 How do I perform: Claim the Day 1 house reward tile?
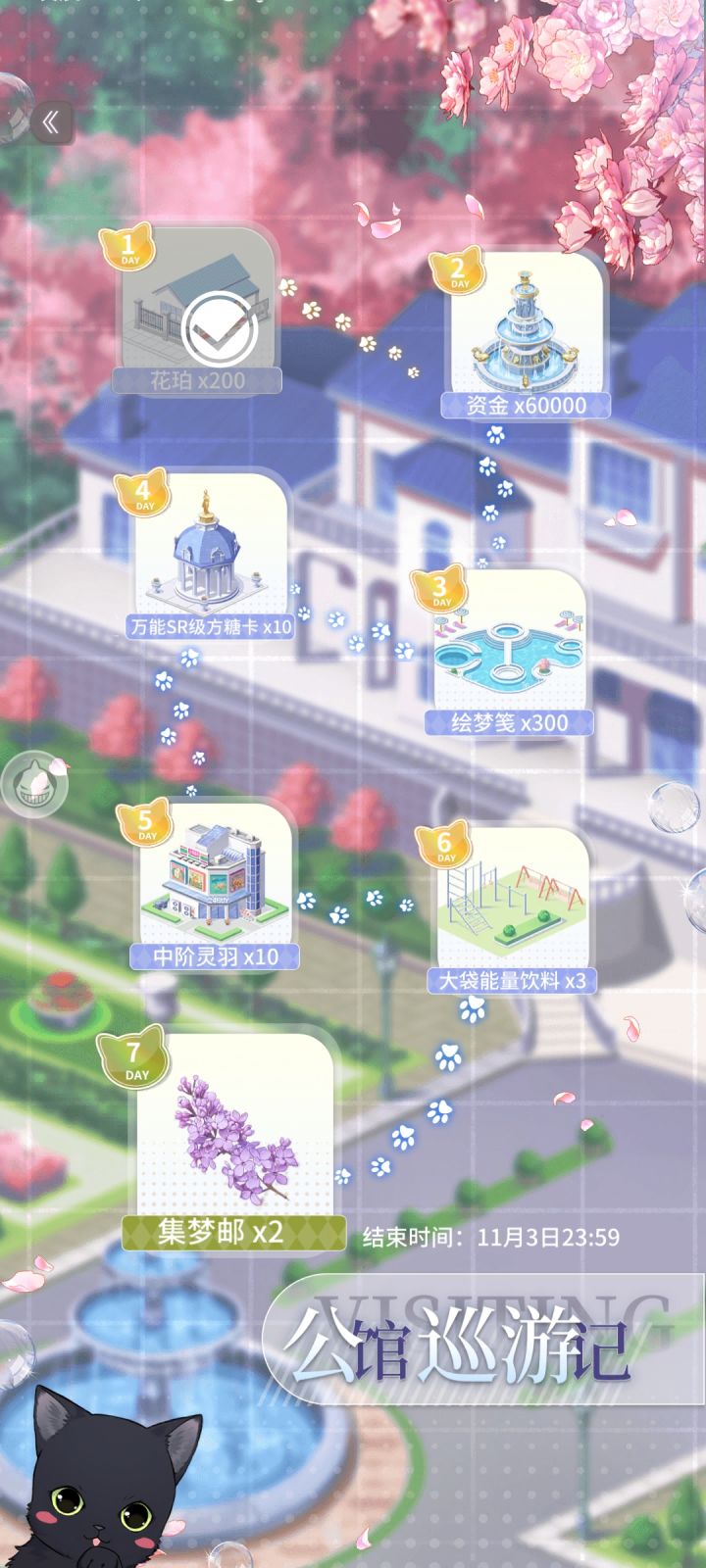(196, 314)
